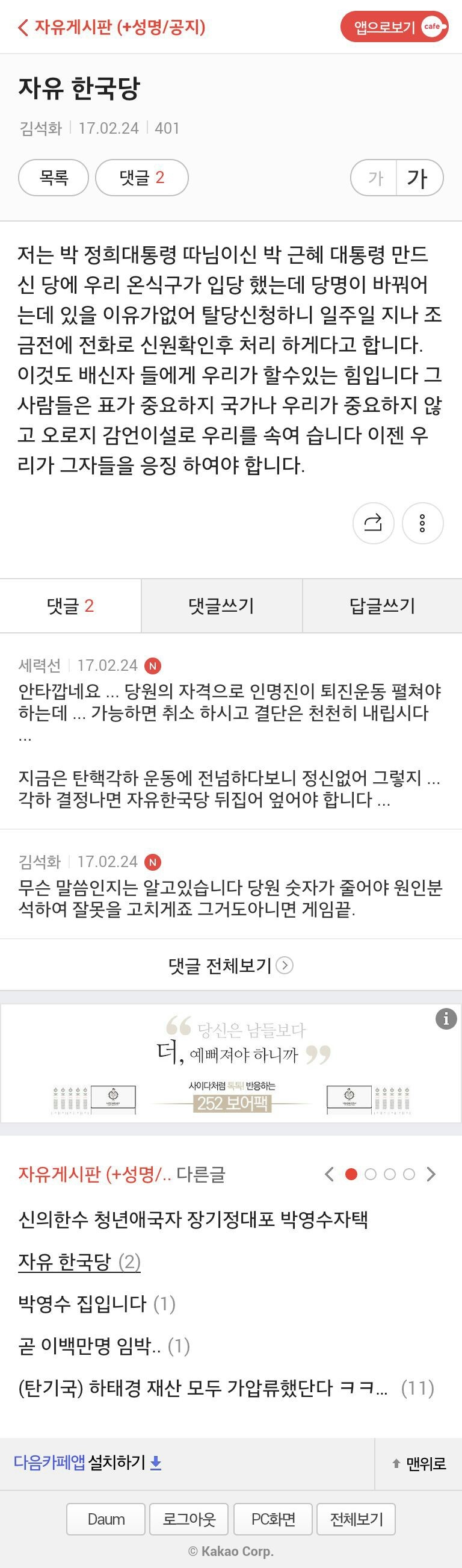The width and height of the screenshot is (462, 1568).
Task: Open the (탄기국) 하태경 재산 post
Action: click(203, 1388)
